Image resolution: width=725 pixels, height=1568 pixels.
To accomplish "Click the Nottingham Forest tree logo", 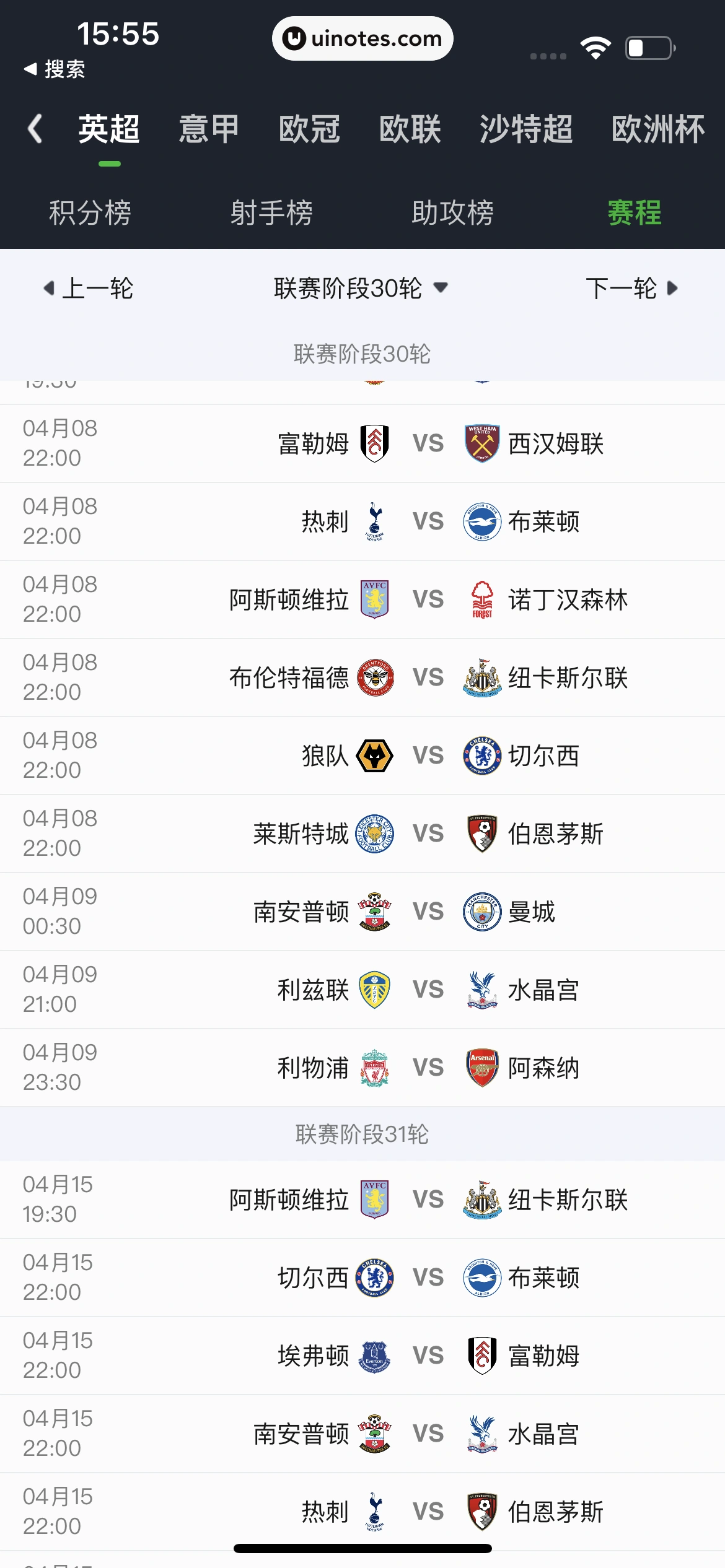I will [481, 599].
